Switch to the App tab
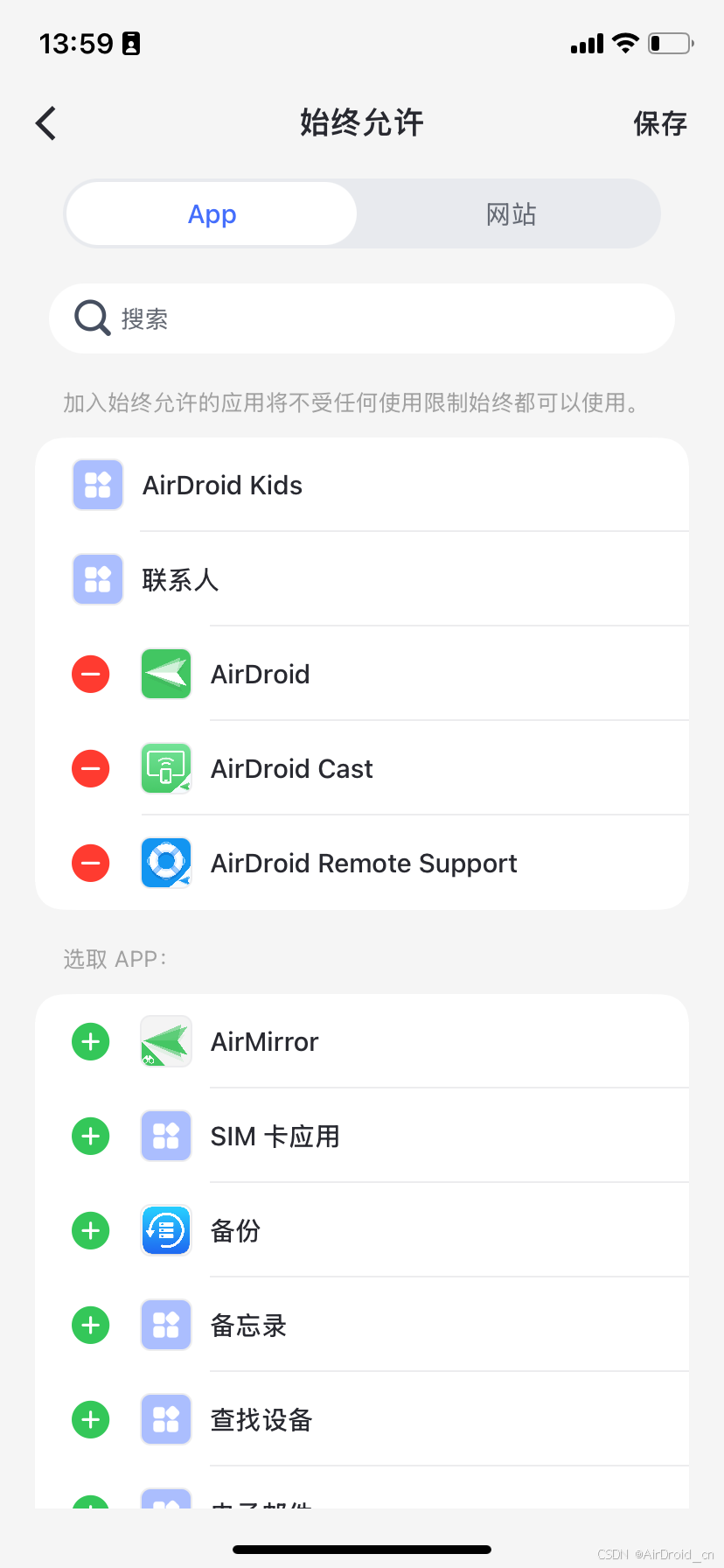The height and width of the screenshot is (1568, 724). 212,214
